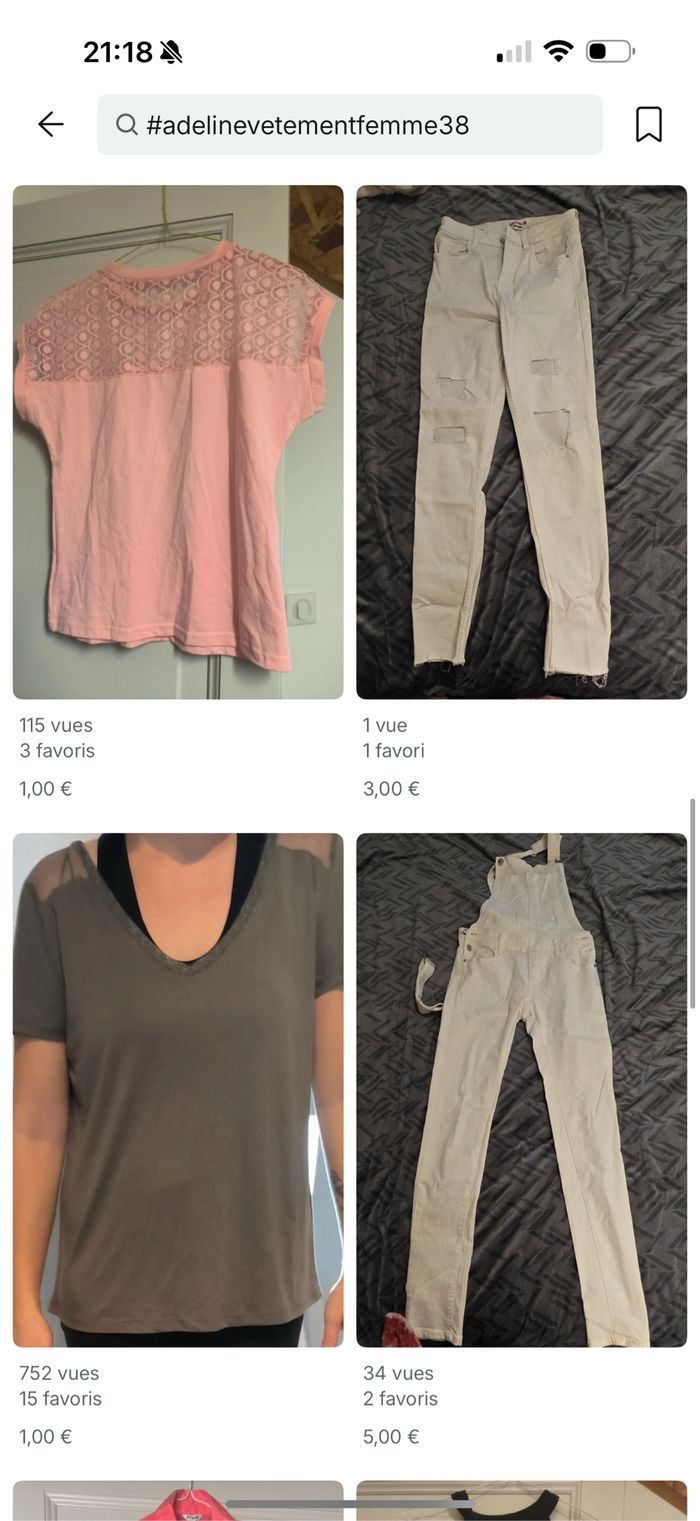Select the white overalls priced 5,00 €

pyautogui.click(x=521, y=1089)
